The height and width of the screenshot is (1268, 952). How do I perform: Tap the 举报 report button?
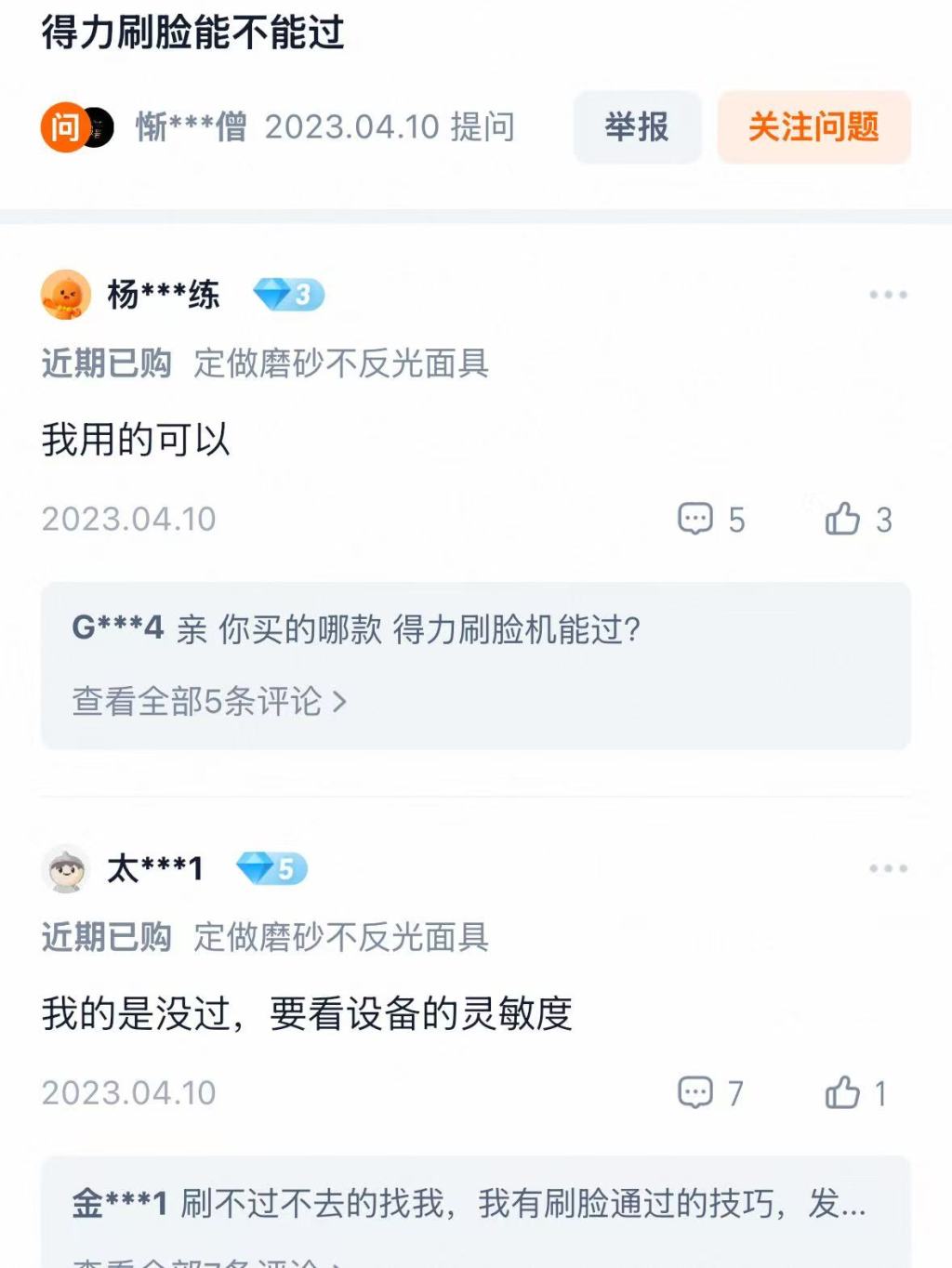(x=637, y=127)
